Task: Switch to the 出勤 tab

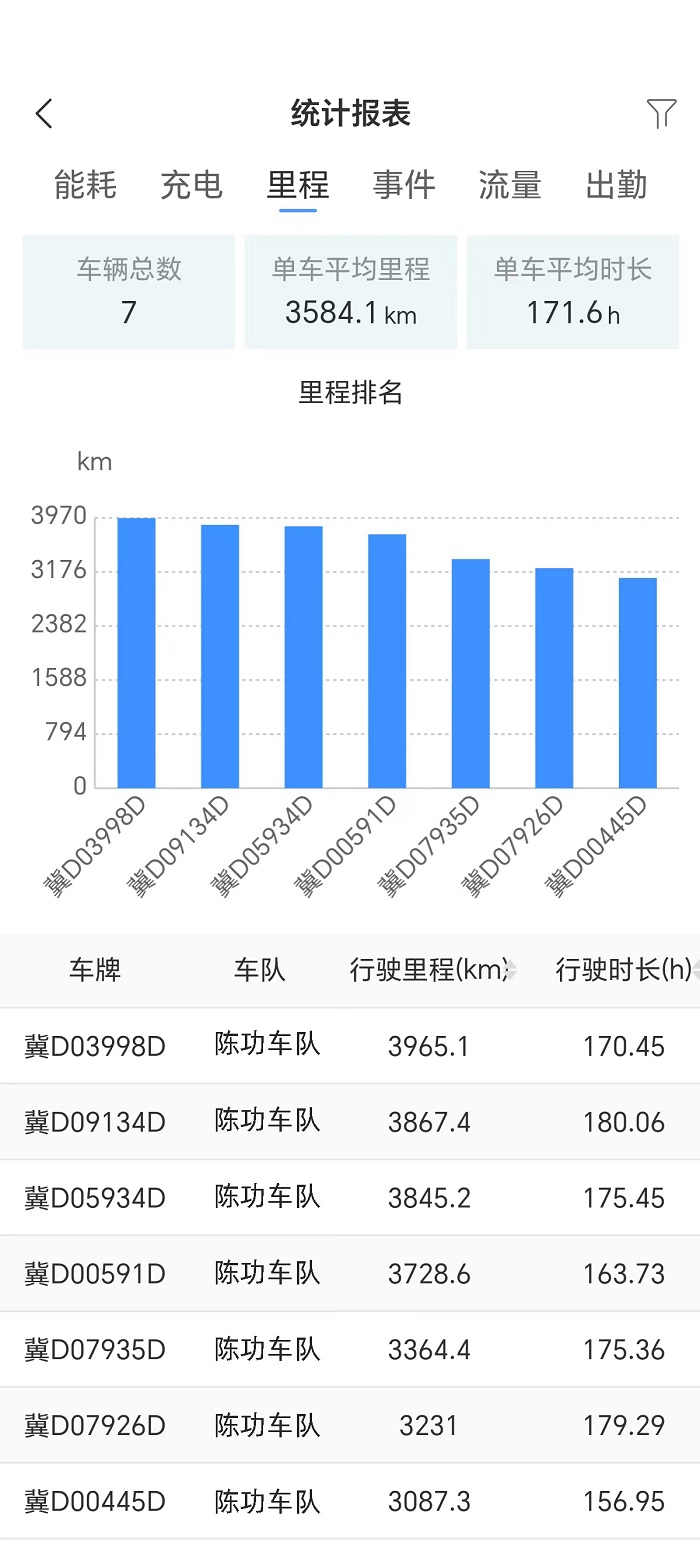Action: [616, 186]
